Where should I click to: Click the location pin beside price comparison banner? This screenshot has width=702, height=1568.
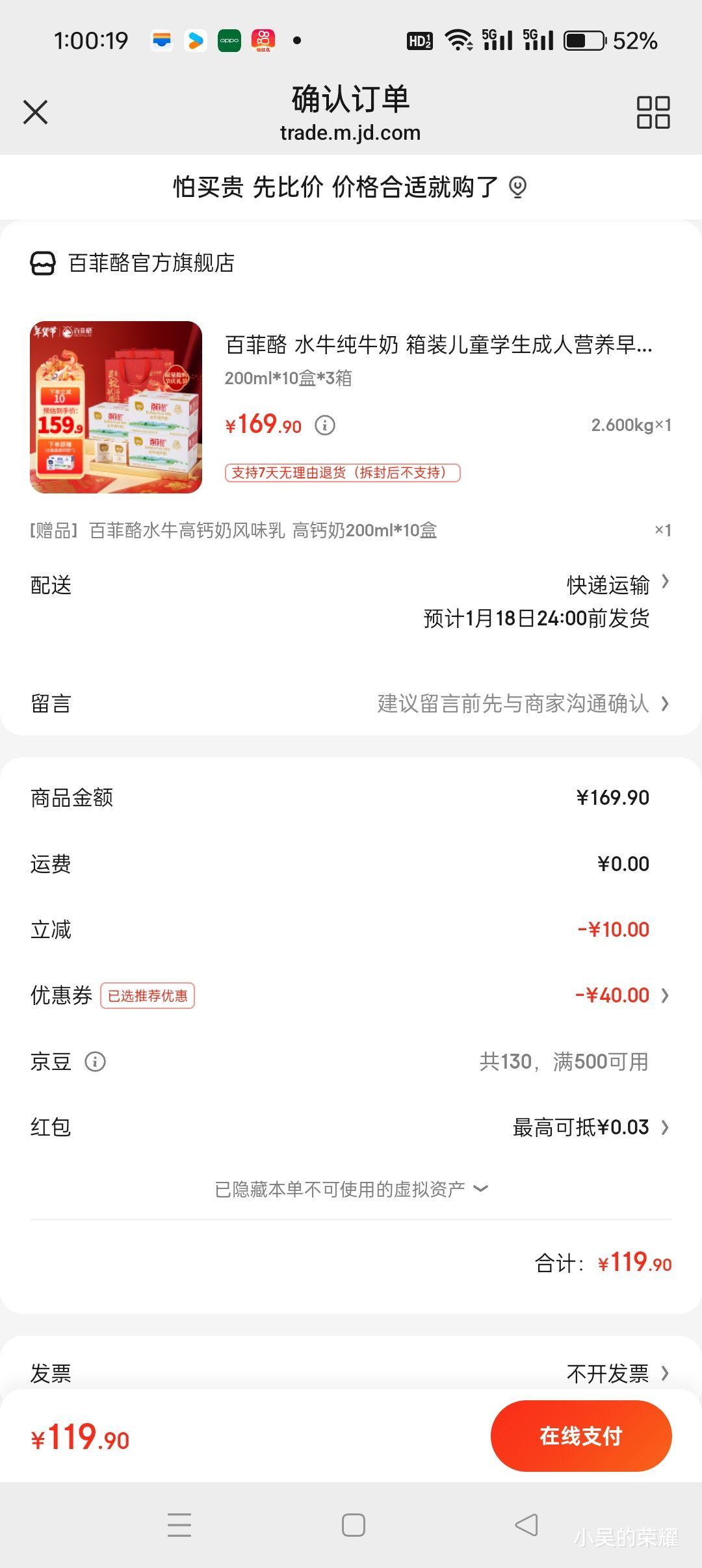coord(518,187)
